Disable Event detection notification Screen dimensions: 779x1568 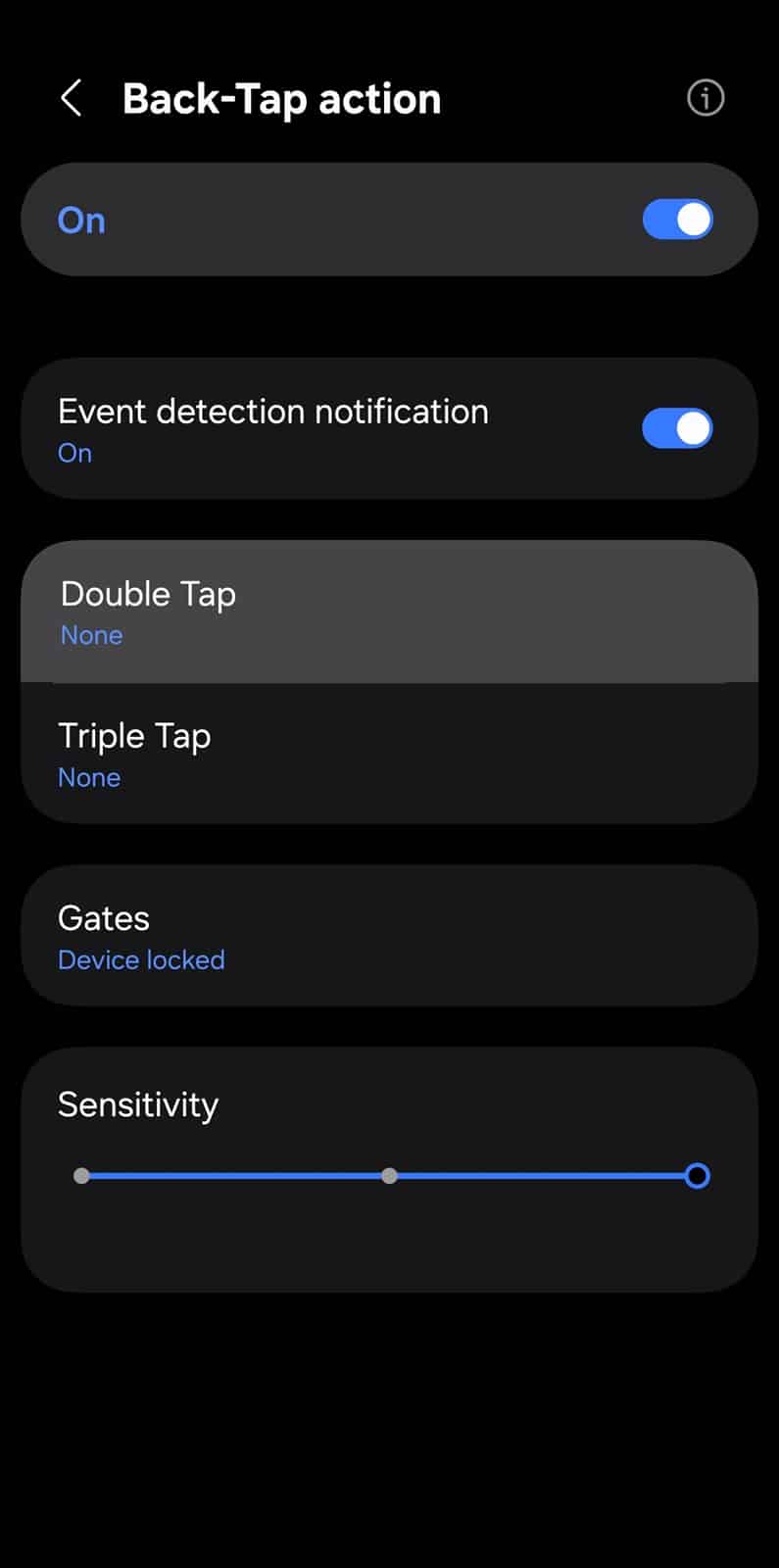(x=677, y=428)
